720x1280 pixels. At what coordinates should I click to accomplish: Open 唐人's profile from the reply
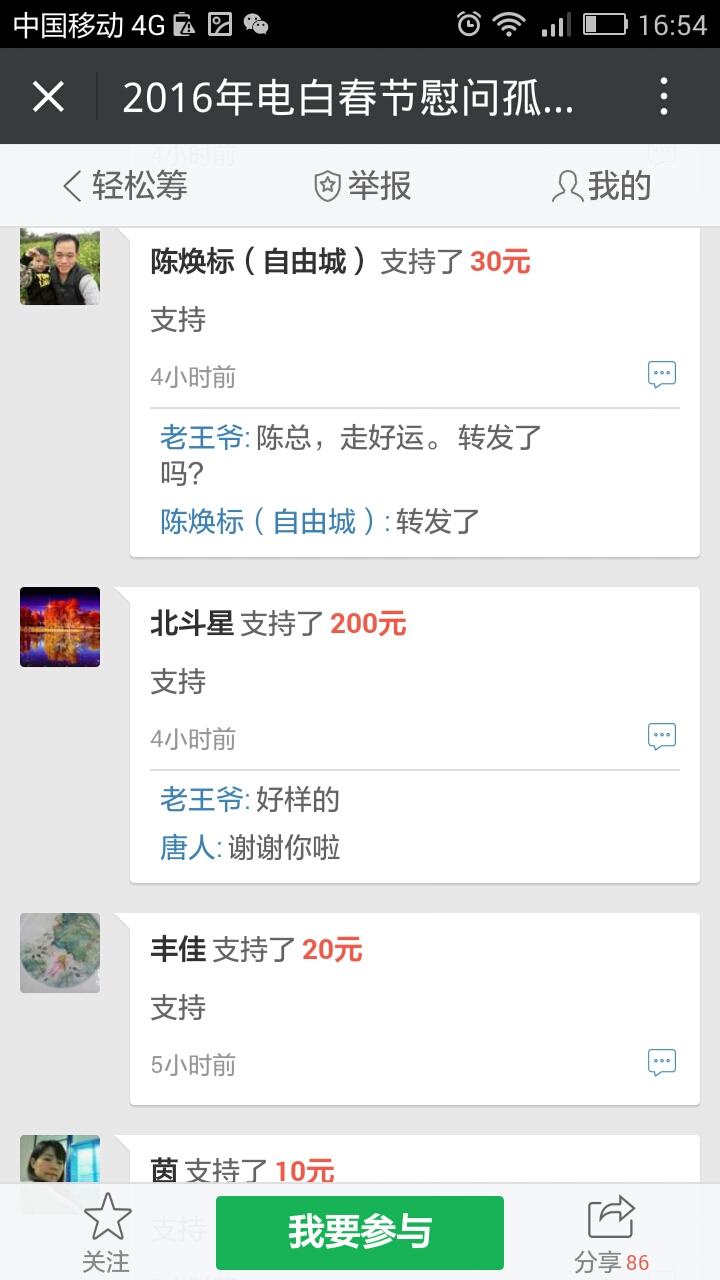click(187, 849)
